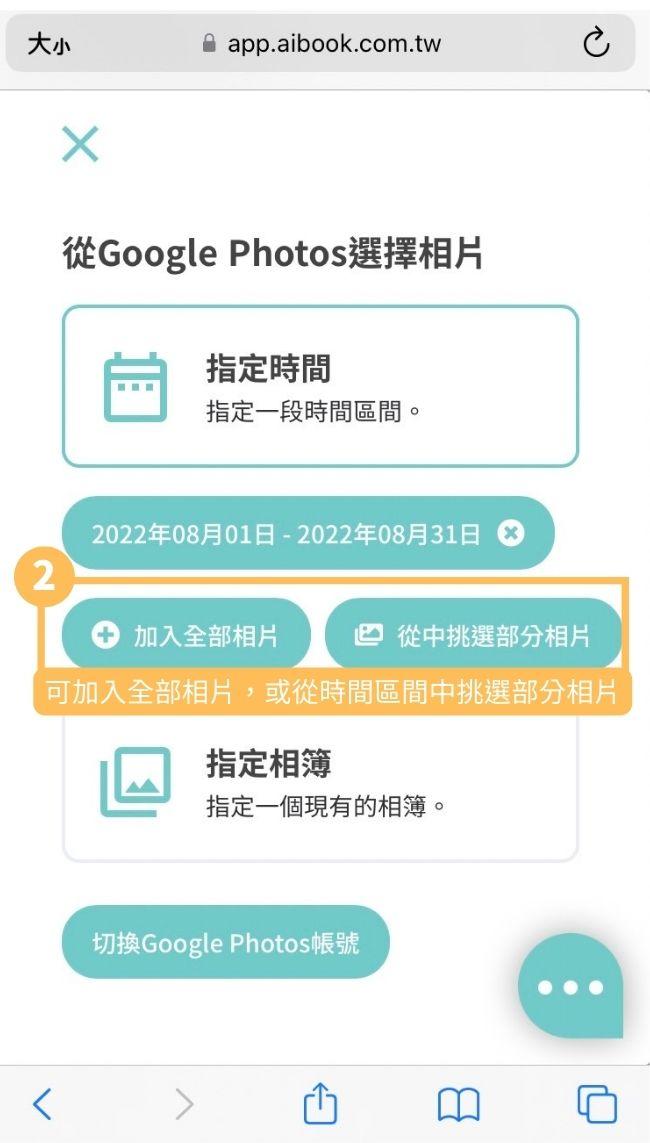Image resolution: width=650 pixels, height=1143 pixels.
Task: Tap 切換Google Photos帳號 to switch account
Action: [225, 942]
